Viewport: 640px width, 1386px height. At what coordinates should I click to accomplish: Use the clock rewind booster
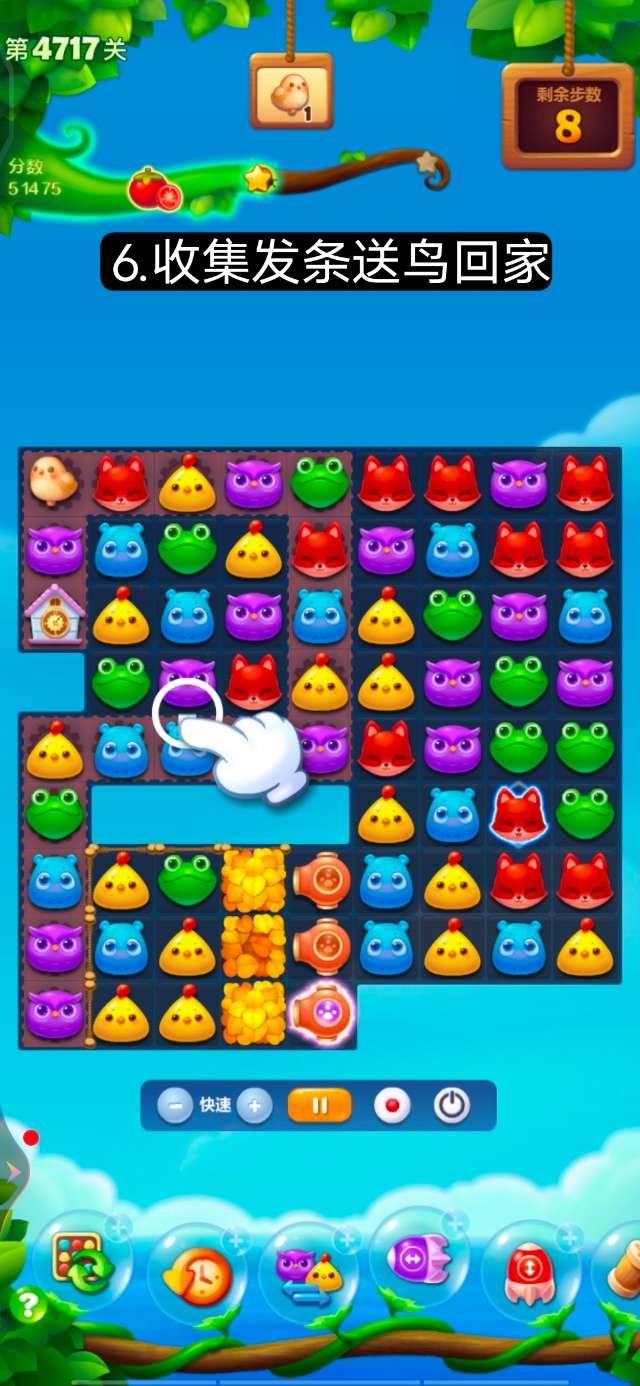tap(197, 1272)
